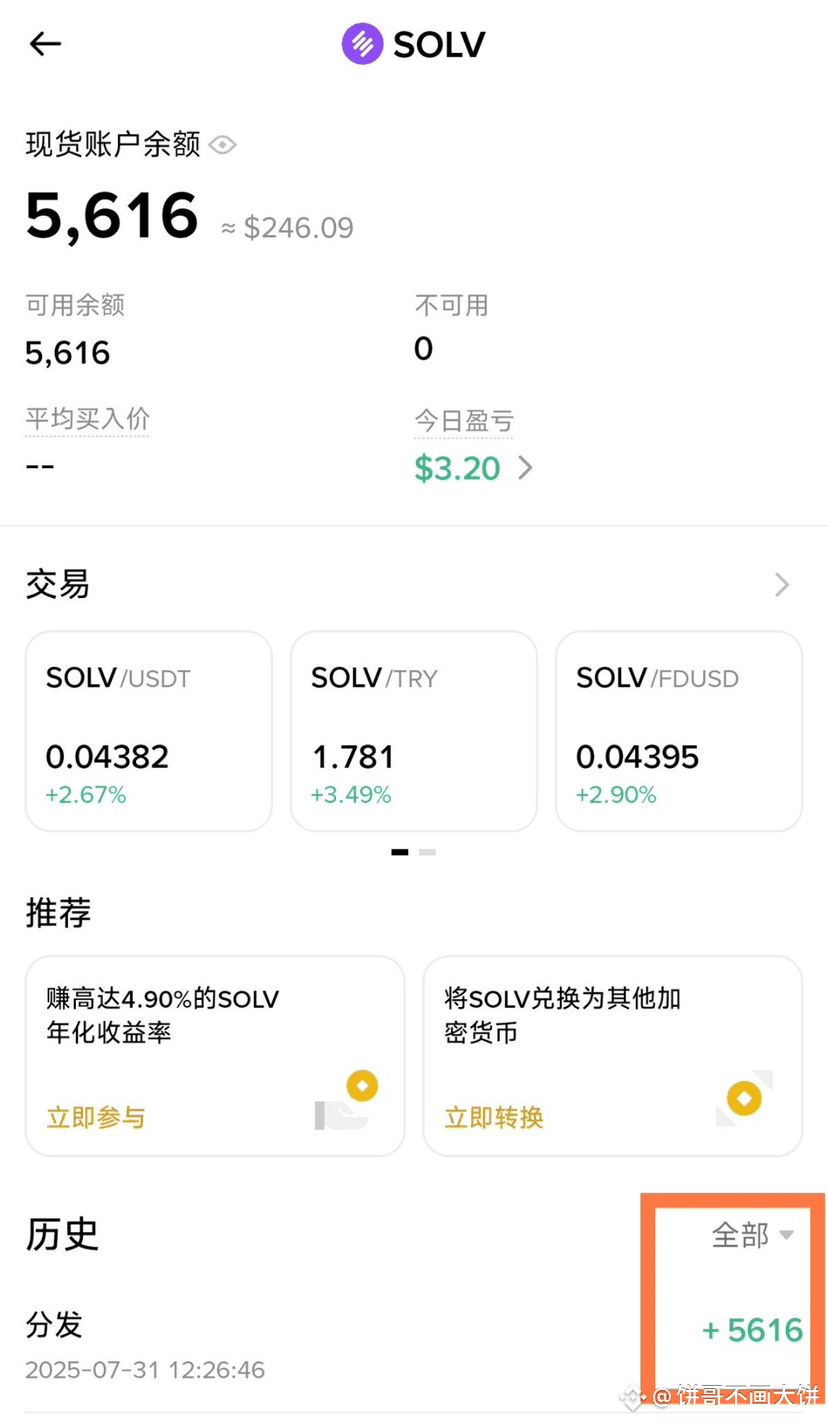
Task: Open the 交易 section arrow
Action: click(x=782, y=585)
